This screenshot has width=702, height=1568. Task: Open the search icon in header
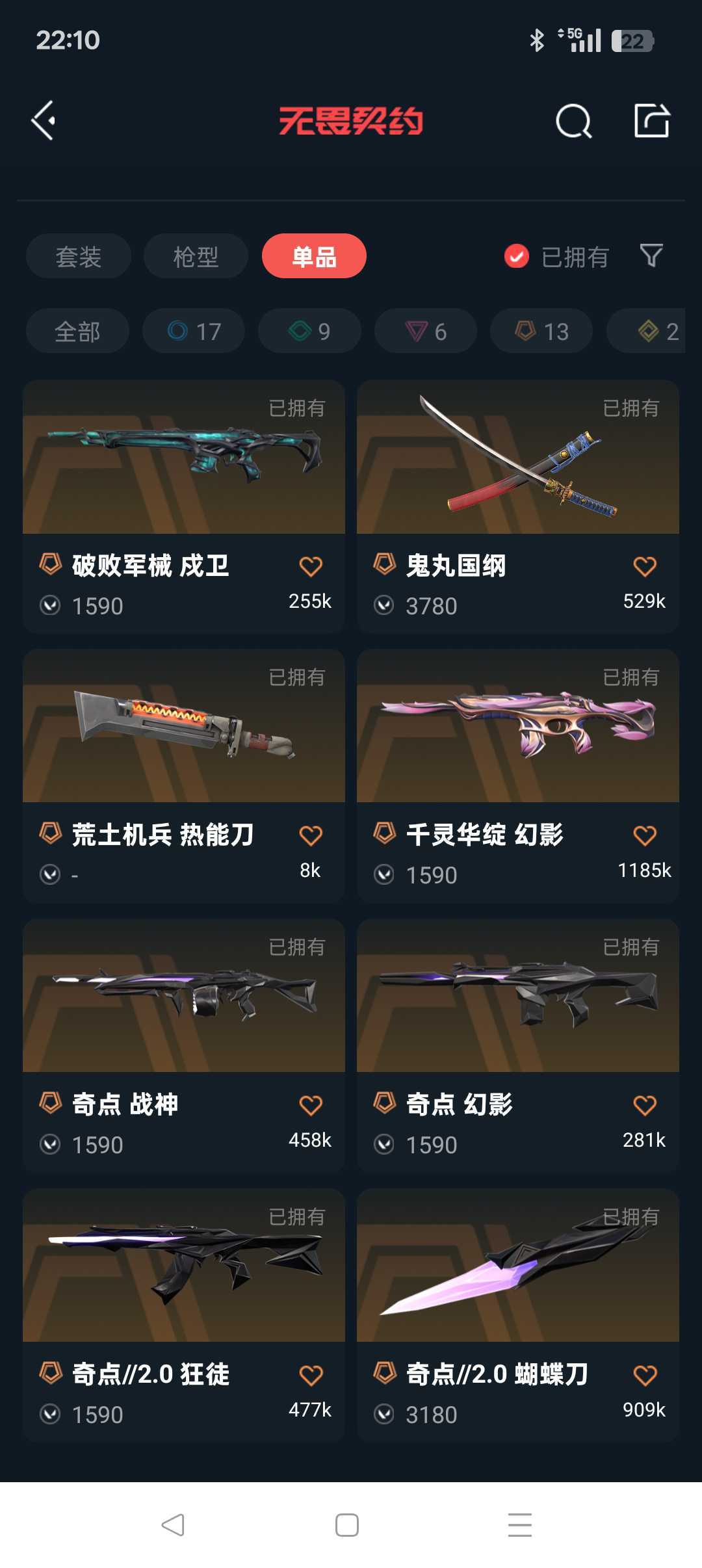573,121
